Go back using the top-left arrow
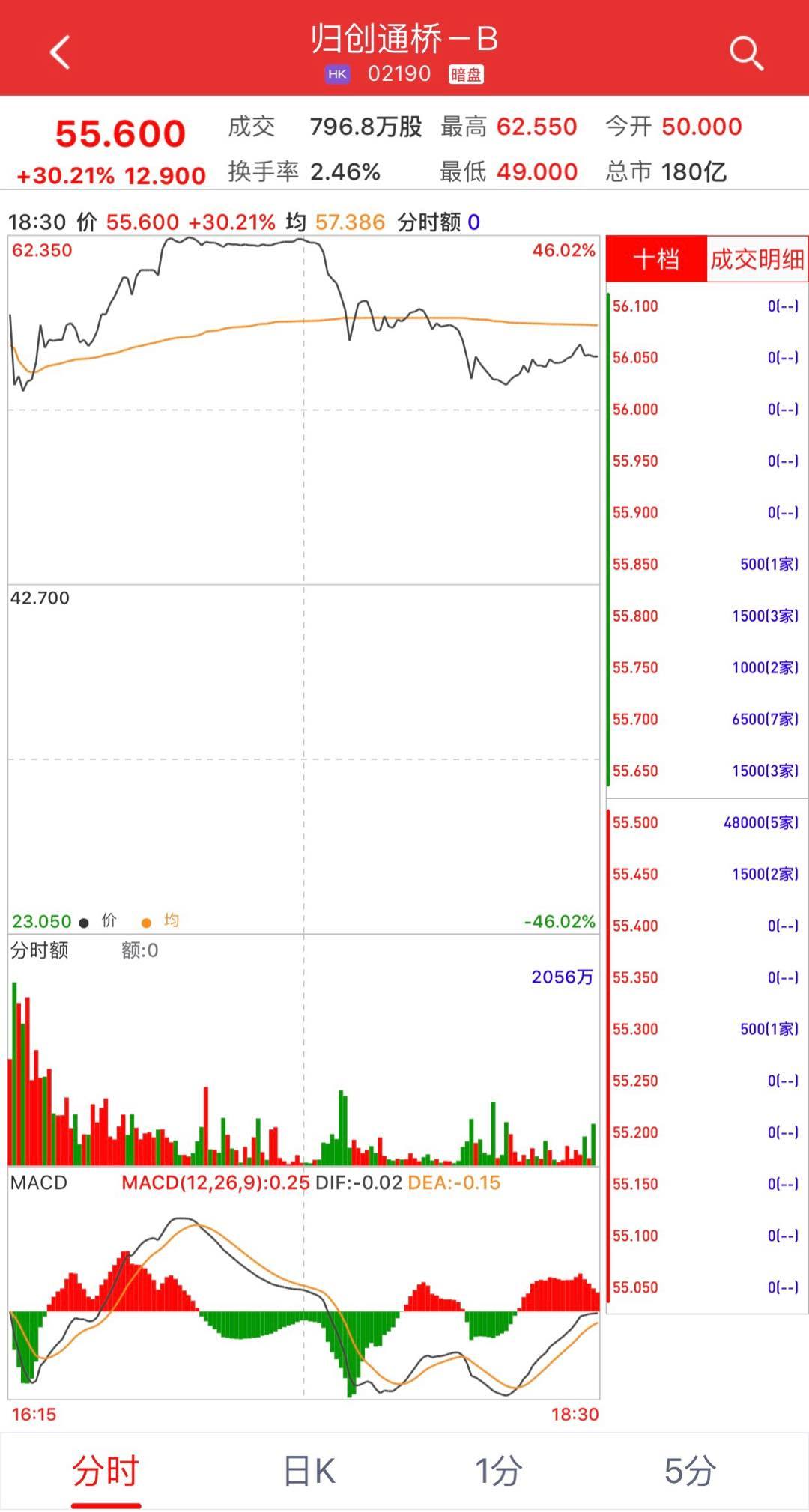 pos(60,52)
